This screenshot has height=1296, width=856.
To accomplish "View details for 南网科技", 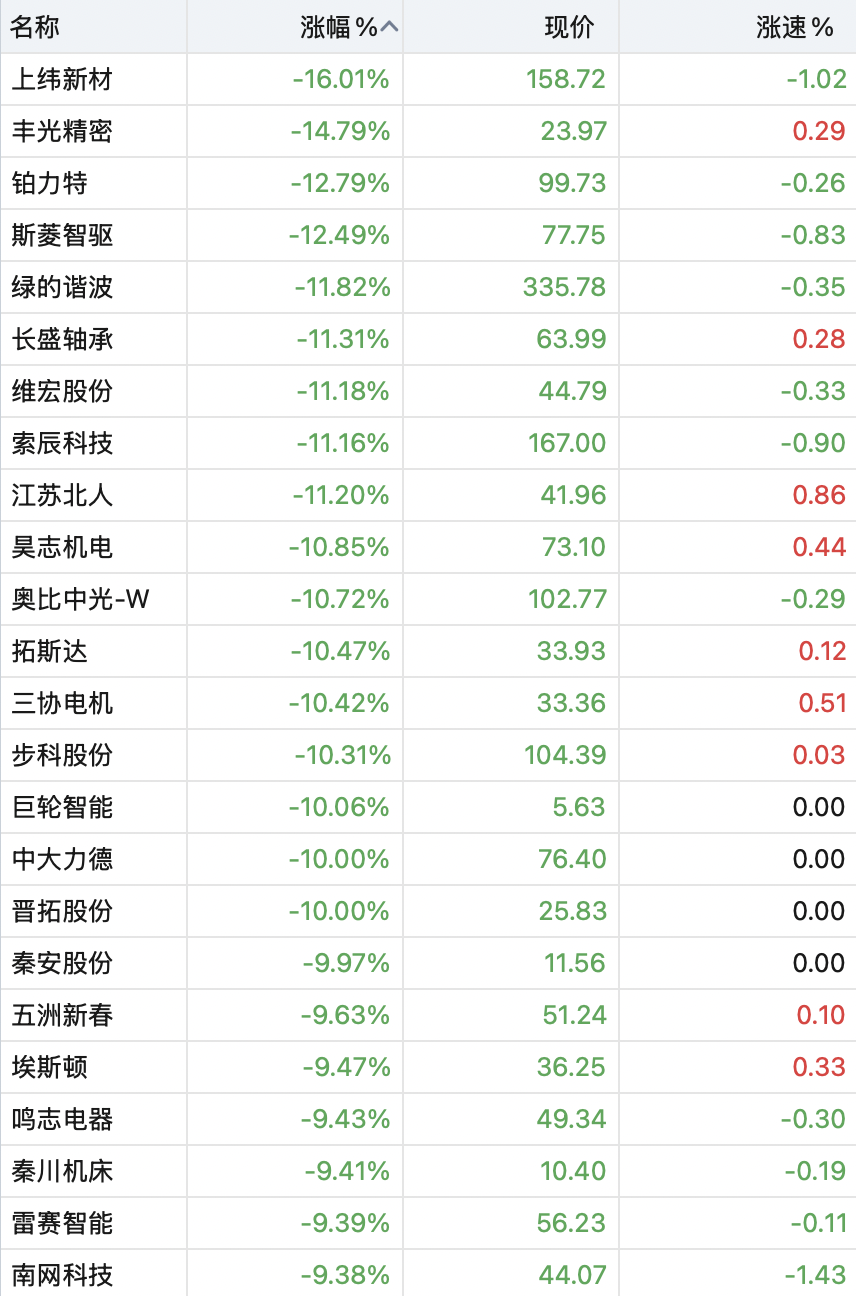I will point(428,1273).
